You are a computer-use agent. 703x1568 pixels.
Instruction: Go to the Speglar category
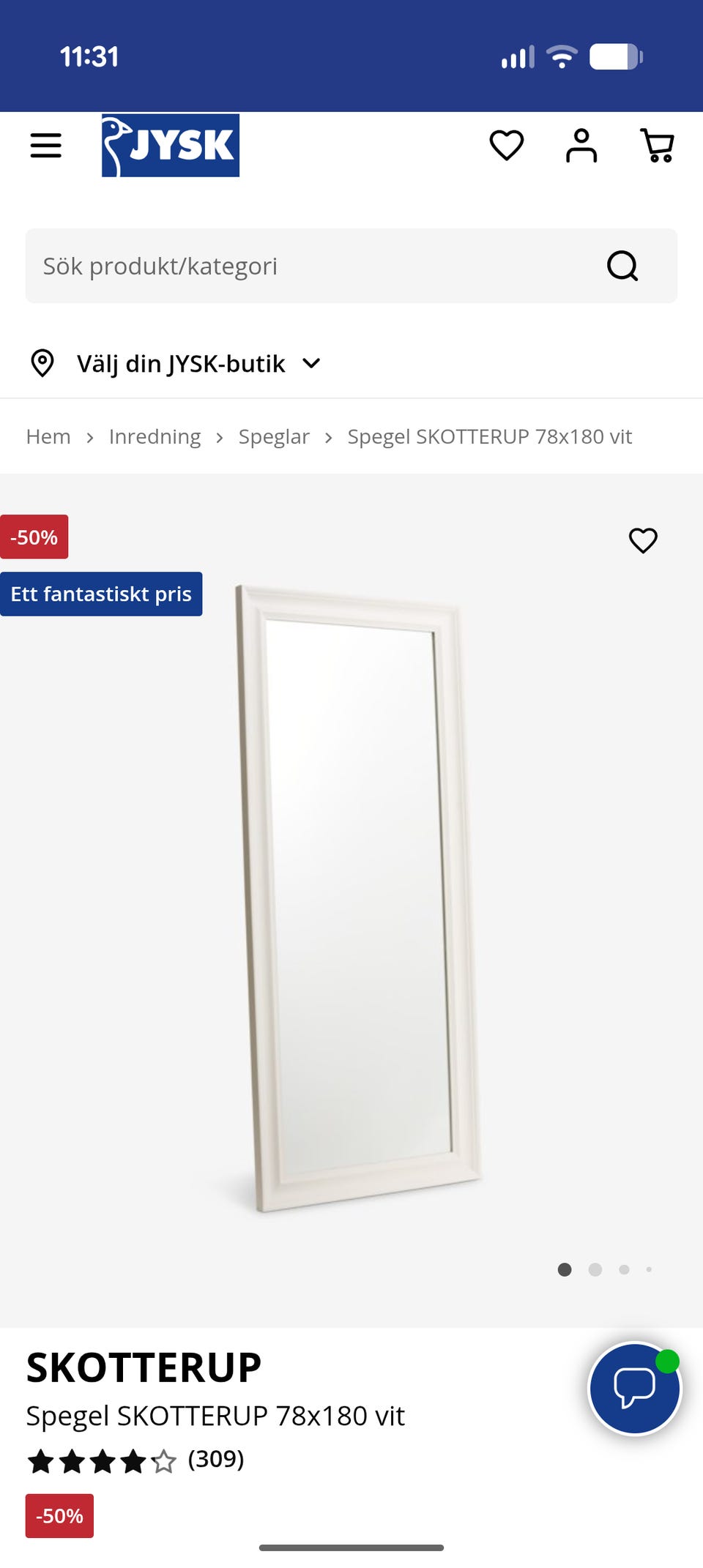[x=274, y=436]
